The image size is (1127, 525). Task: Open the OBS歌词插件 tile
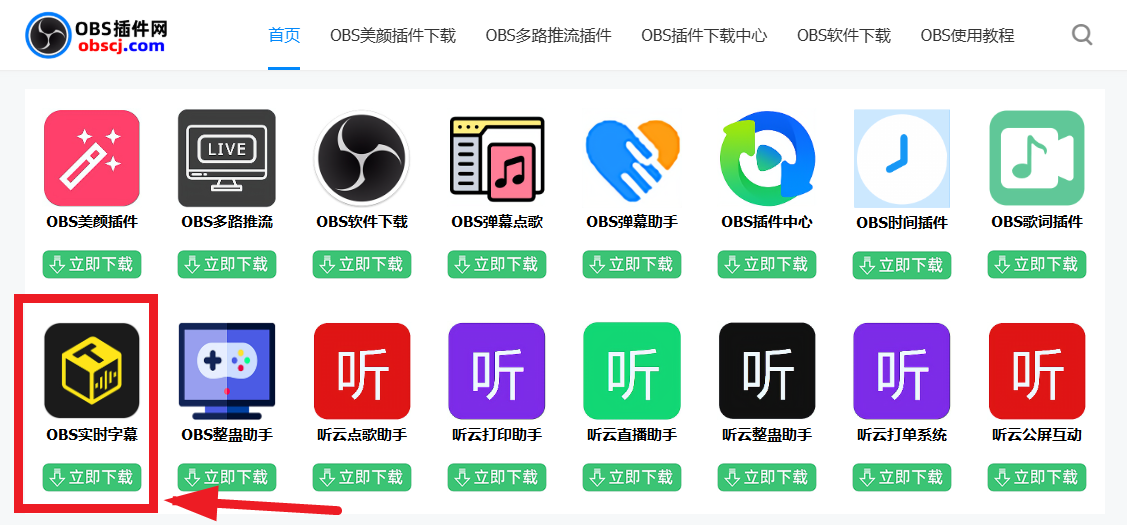(x=1037, y=158)
